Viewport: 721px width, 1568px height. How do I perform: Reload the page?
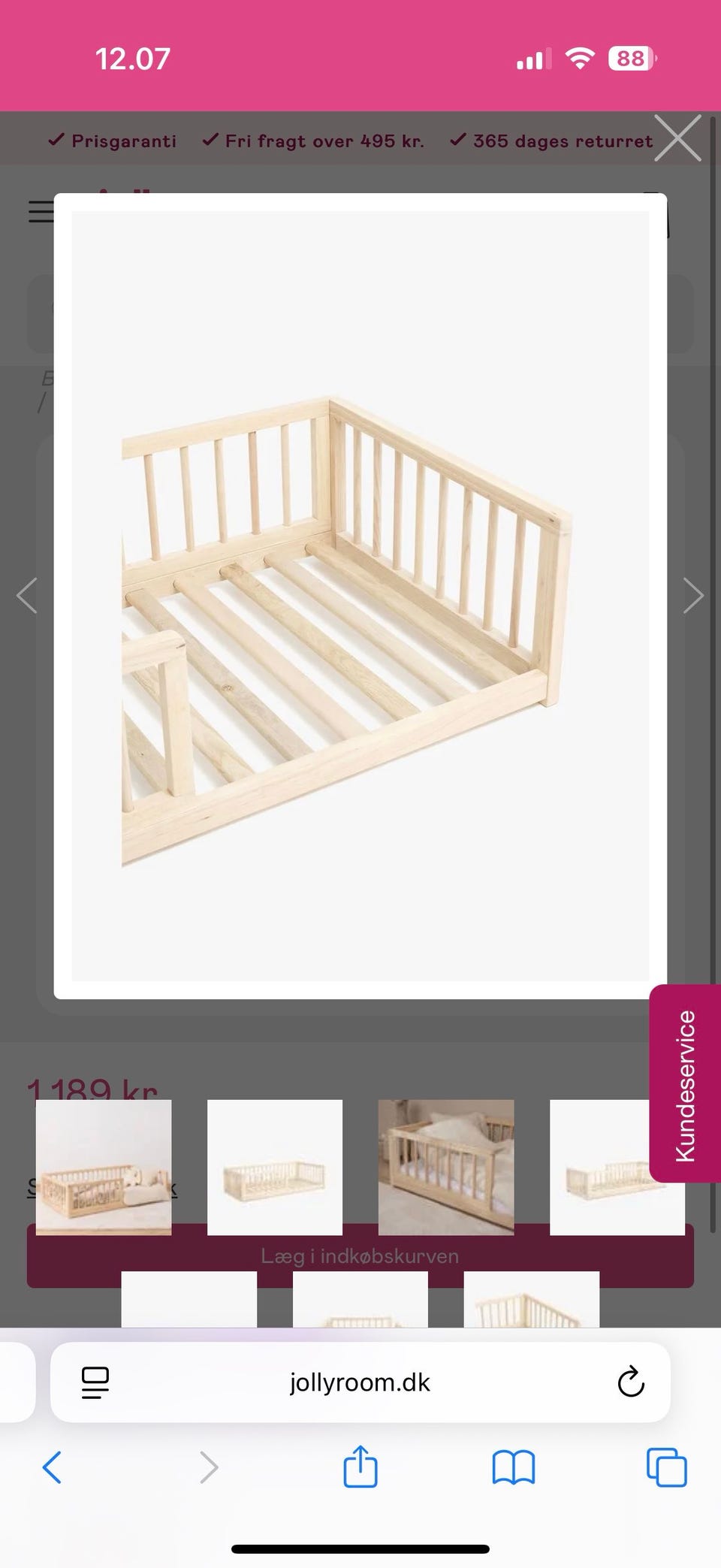click(630, 1382)
